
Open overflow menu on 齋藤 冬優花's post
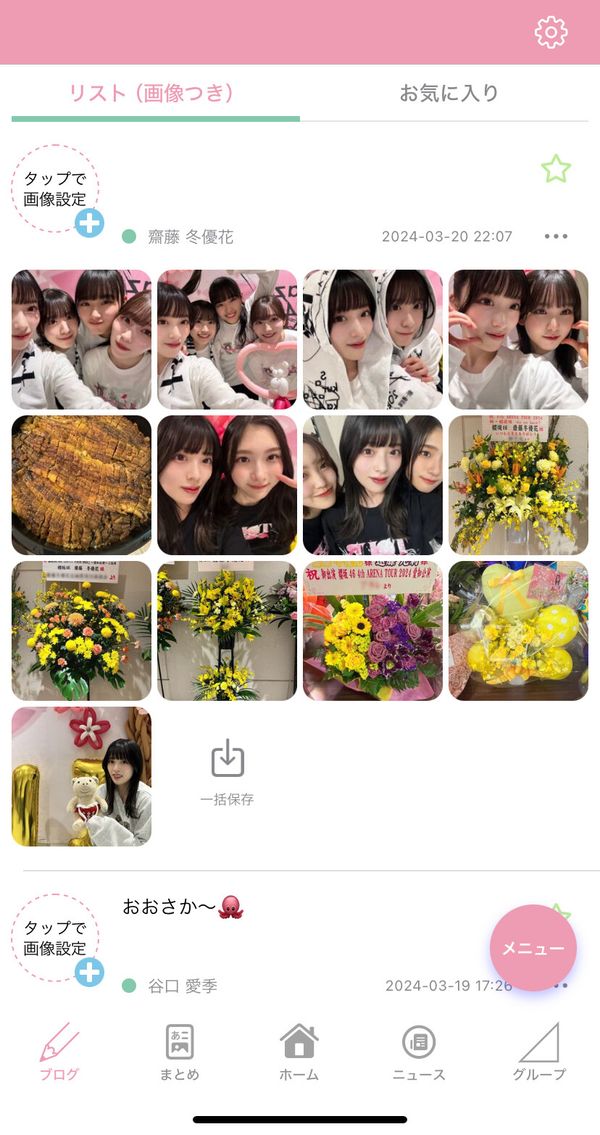pos(556,237)
